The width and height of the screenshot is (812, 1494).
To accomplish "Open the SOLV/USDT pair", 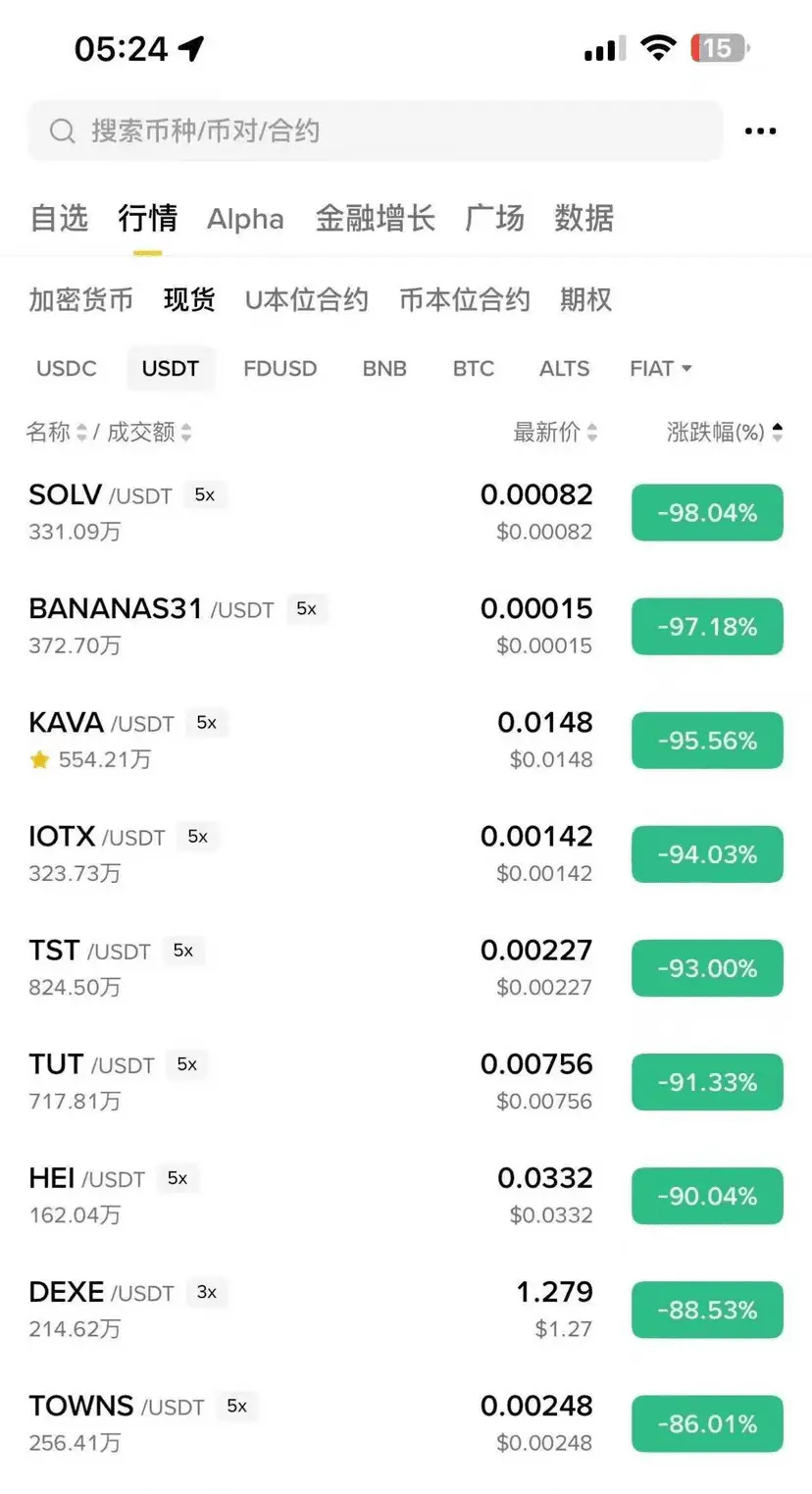I will click(x=294, y=512).
